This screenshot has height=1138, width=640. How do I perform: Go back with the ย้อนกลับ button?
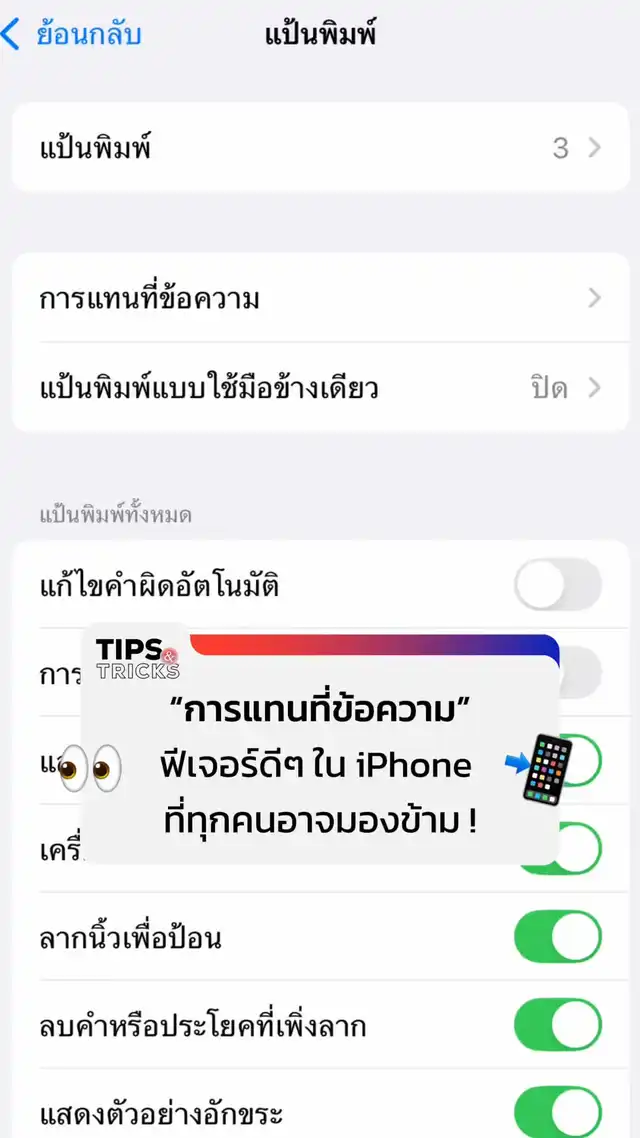point(72,35)
